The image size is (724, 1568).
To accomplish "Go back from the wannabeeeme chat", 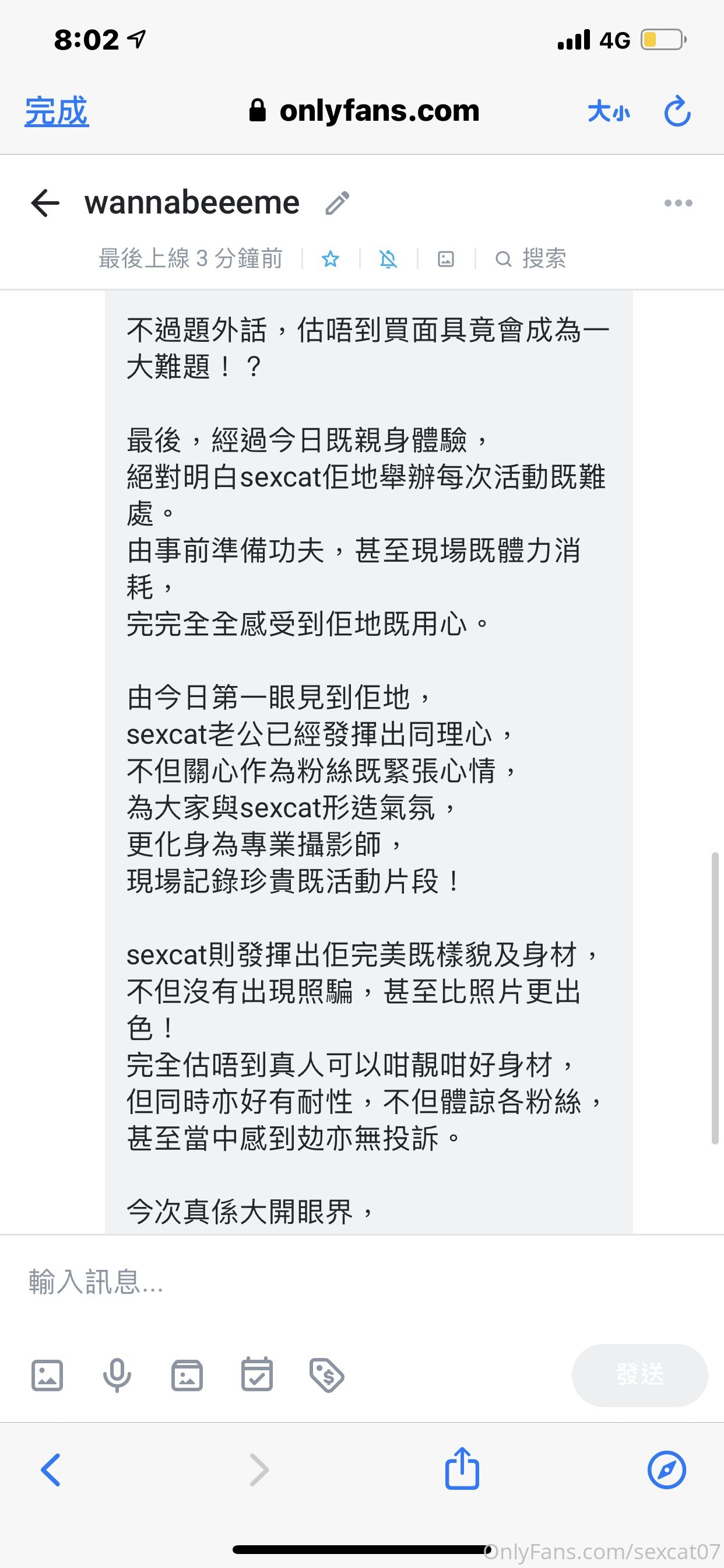I will pyautogui.click(x=45, y=202).
